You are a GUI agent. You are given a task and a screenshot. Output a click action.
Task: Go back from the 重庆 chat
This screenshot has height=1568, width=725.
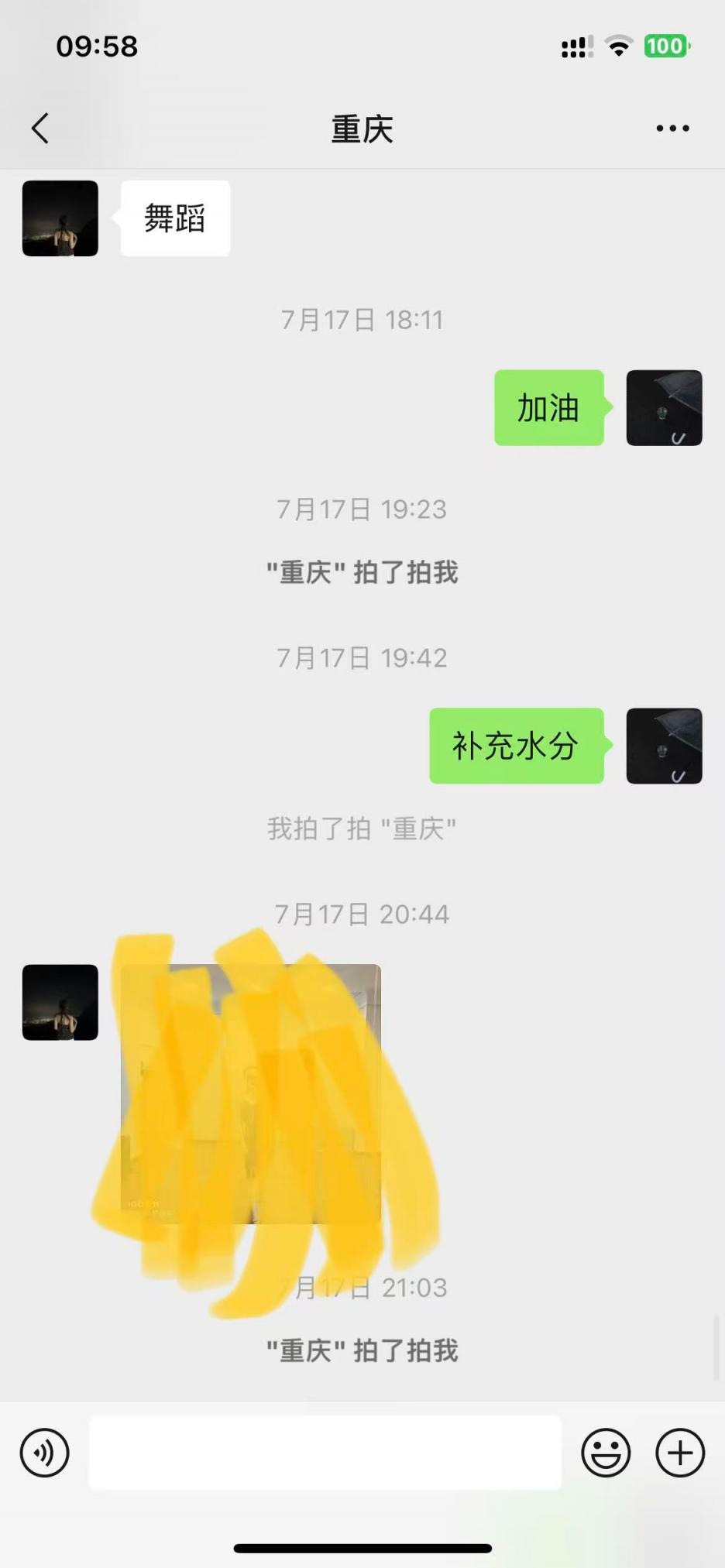pos(40,129)
